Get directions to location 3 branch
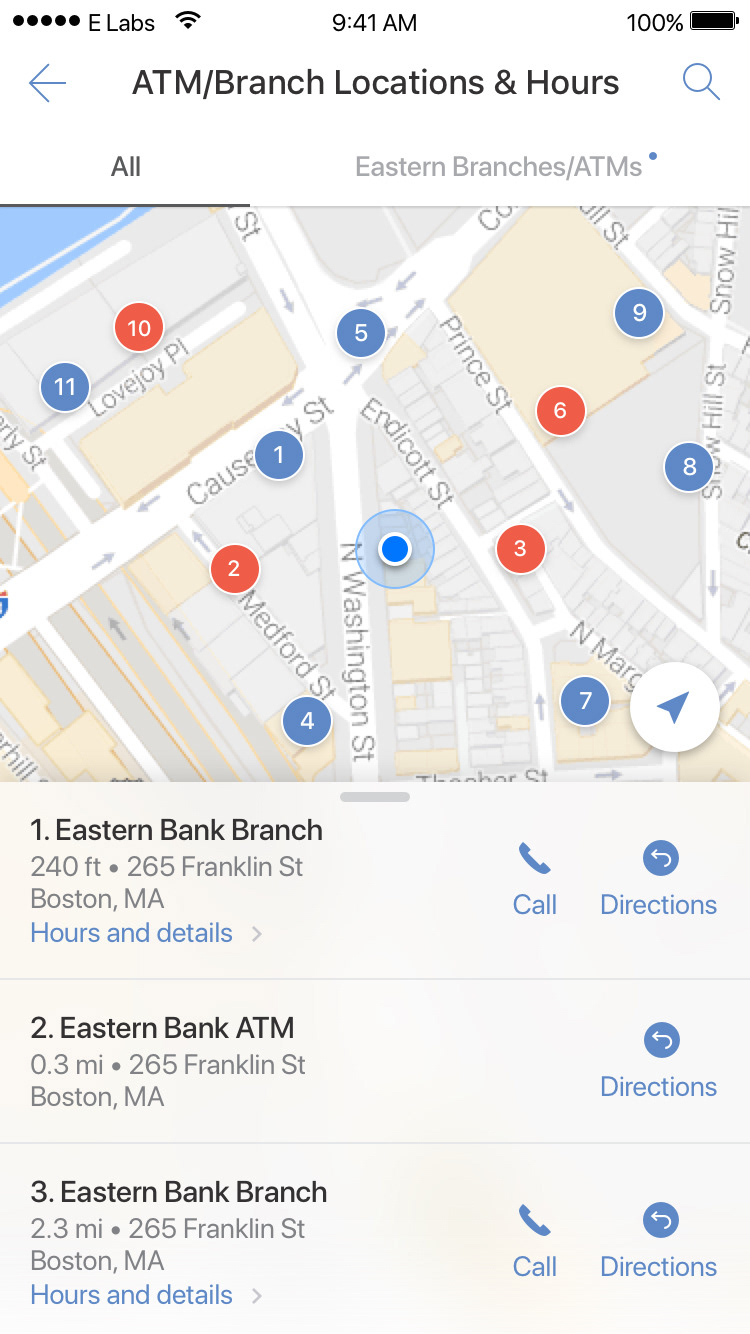Viewport: 750px width, 1334px height. 659,1242
